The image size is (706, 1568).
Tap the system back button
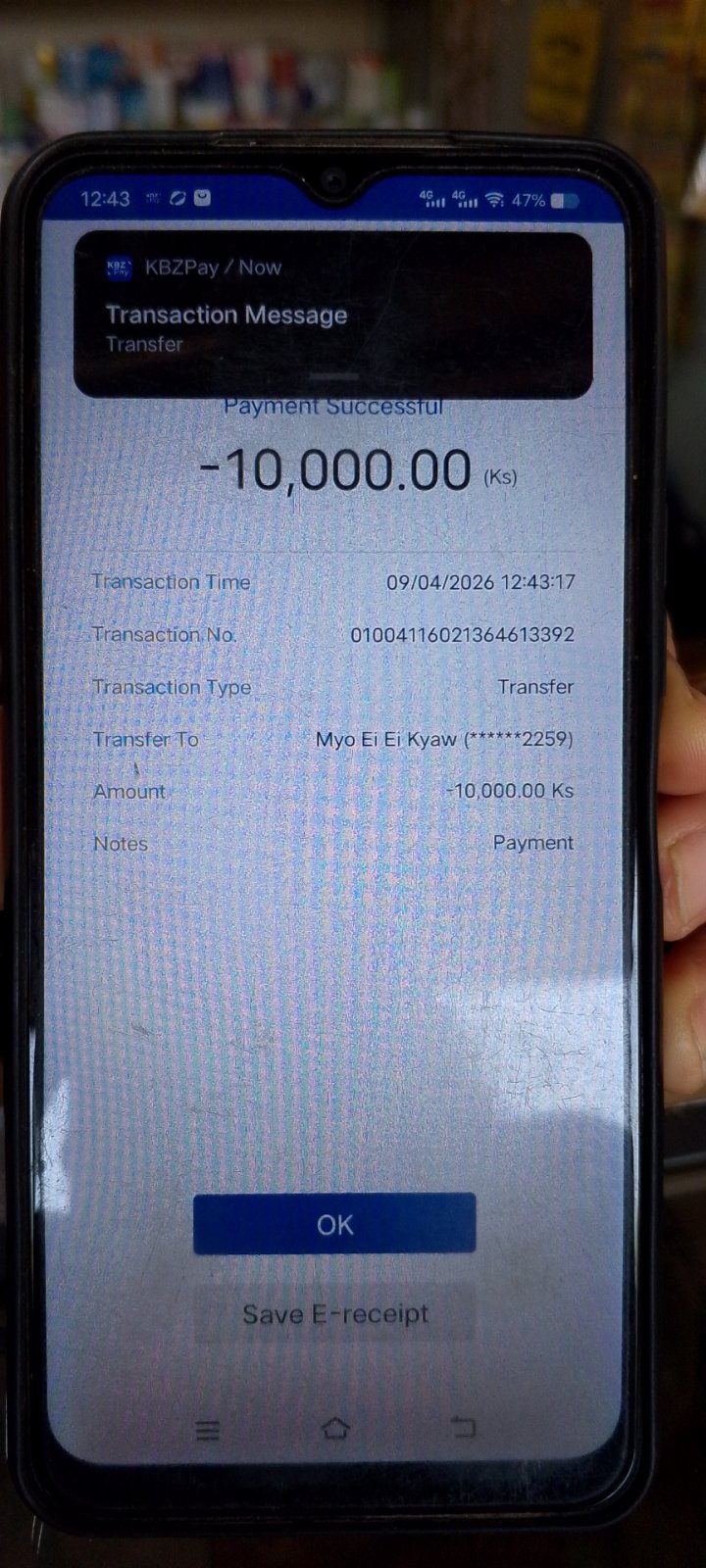coord(463,1427)
